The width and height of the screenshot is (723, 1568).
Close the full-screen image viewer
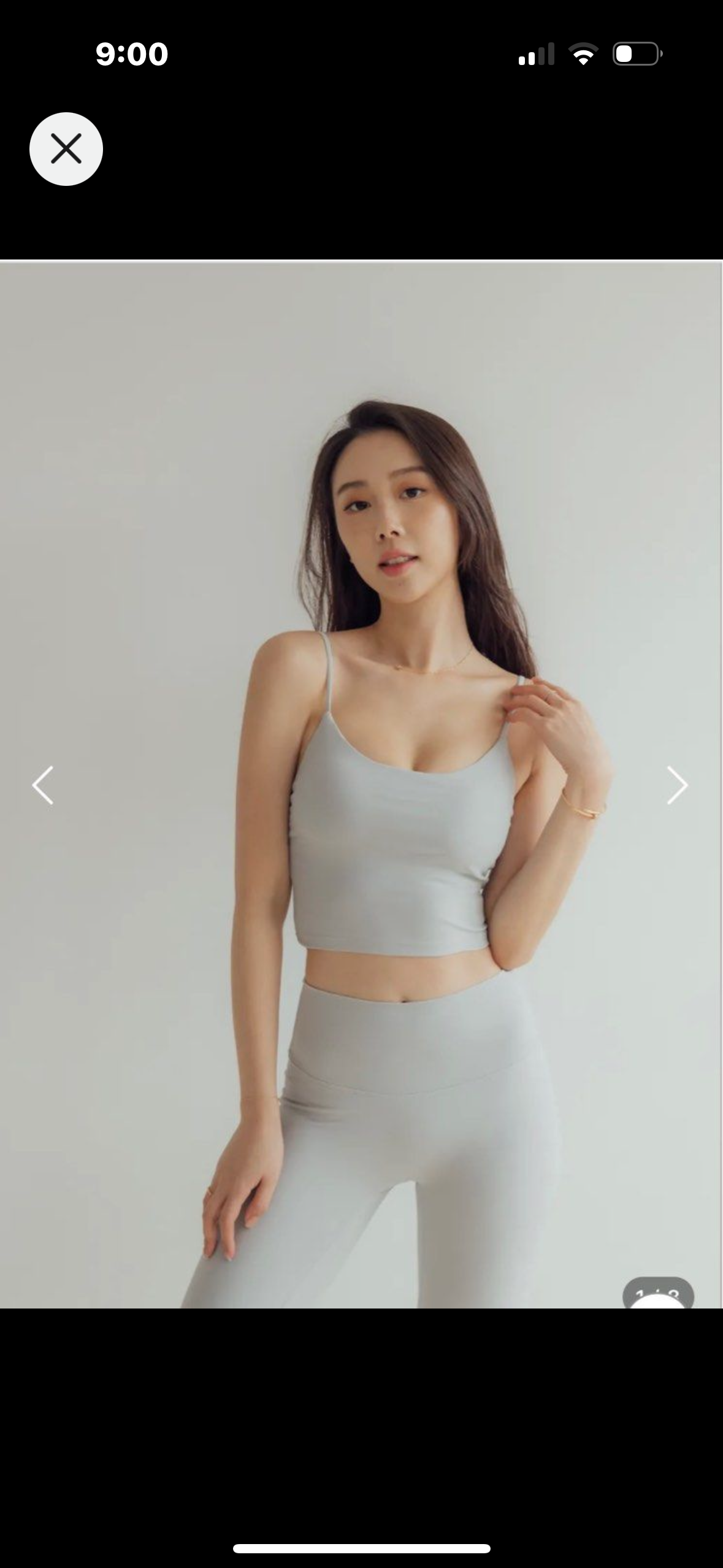click(66, 149)
